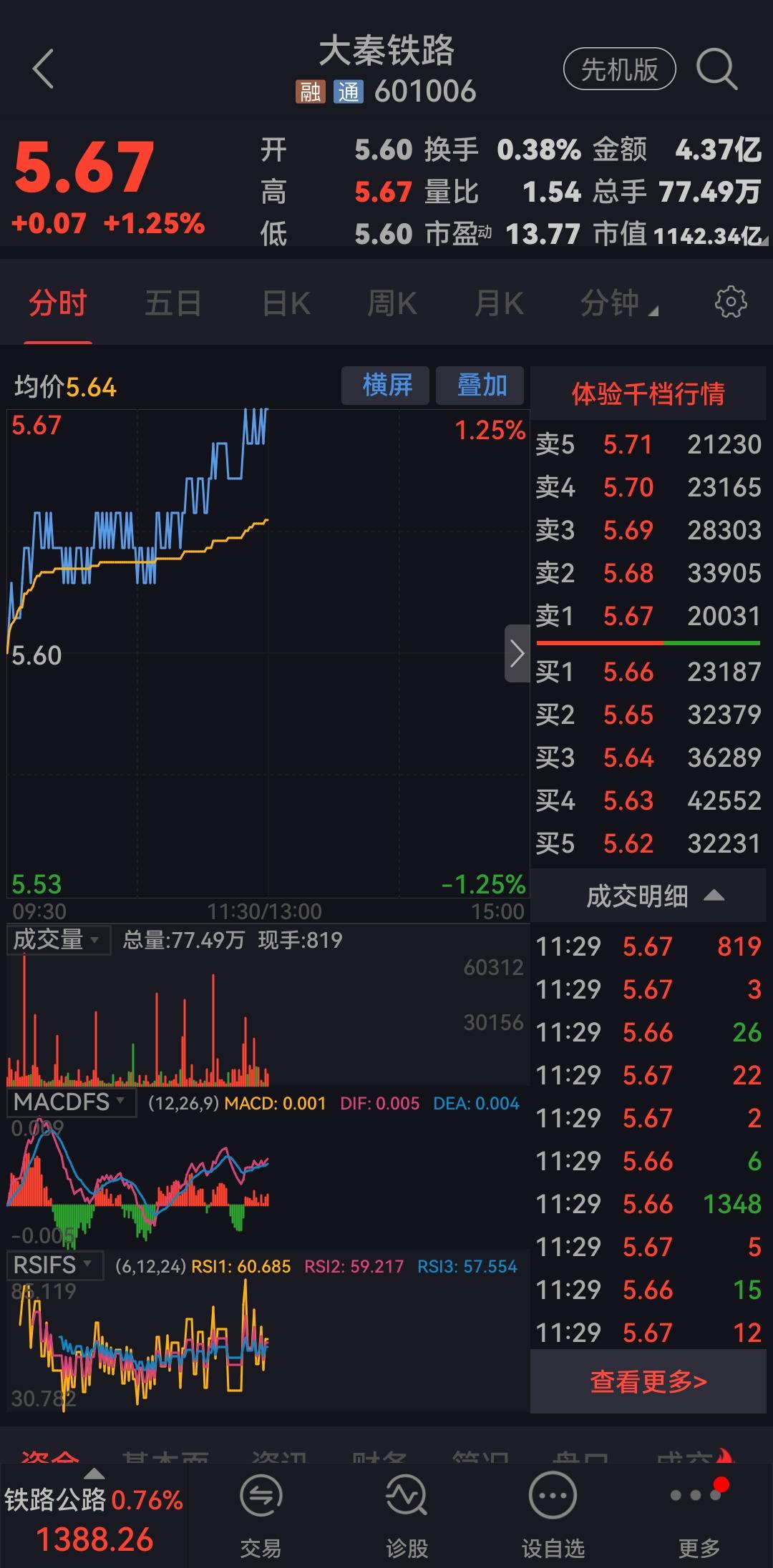The image size is (773, 1568).
Task: Open the 成交量 indicator dropdown
Action: [57, 939]
